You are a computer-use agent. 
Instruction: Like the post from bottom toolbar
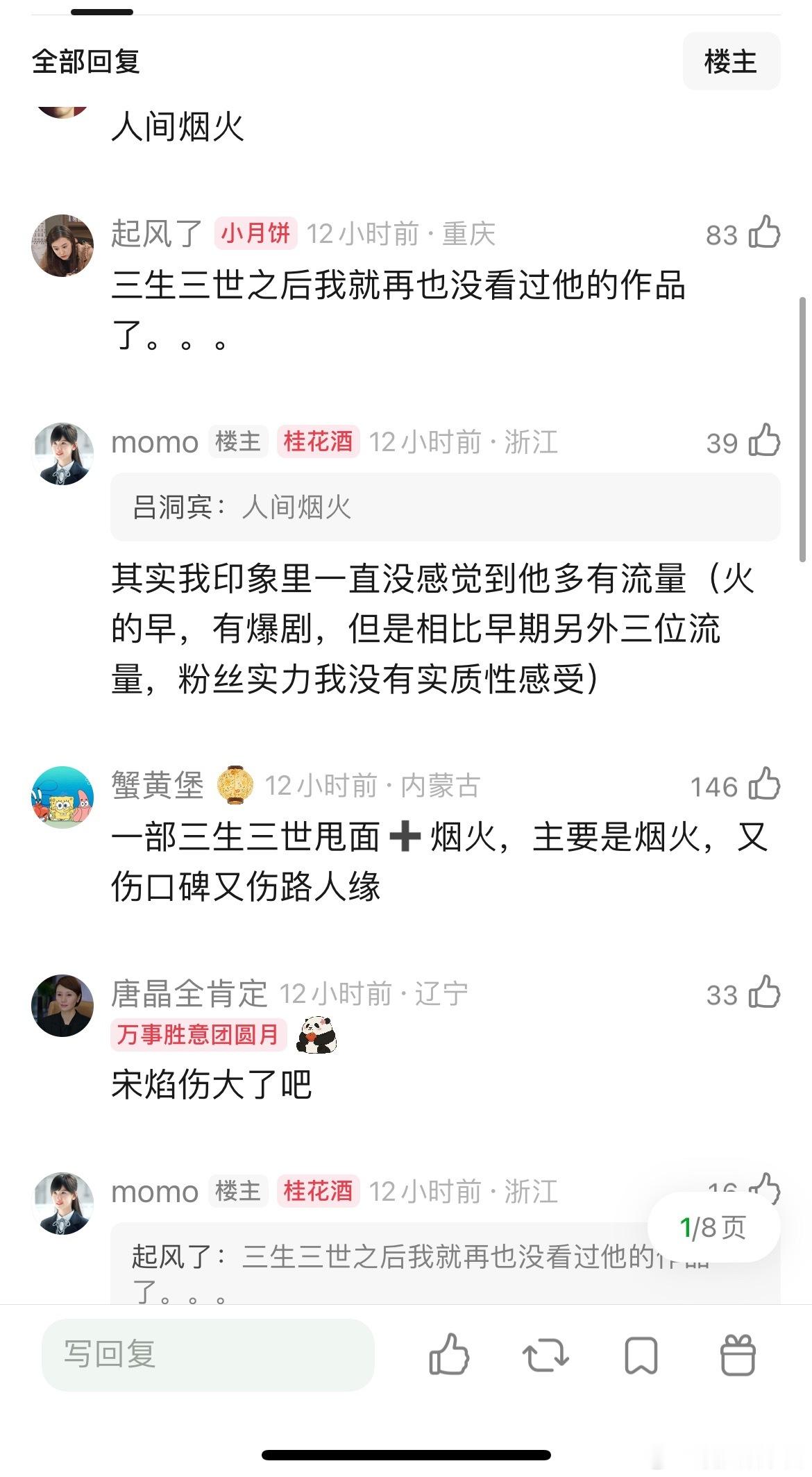tap(449, 1354)
